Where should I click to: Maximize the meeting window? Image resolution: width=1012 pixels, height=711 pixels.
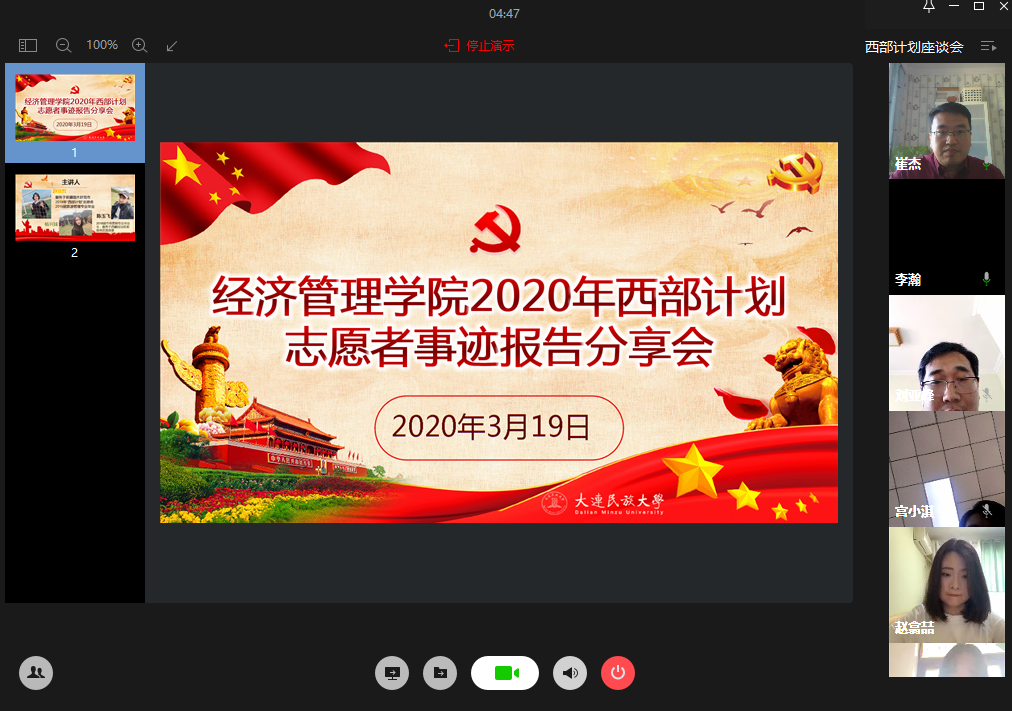pos(979,7)
